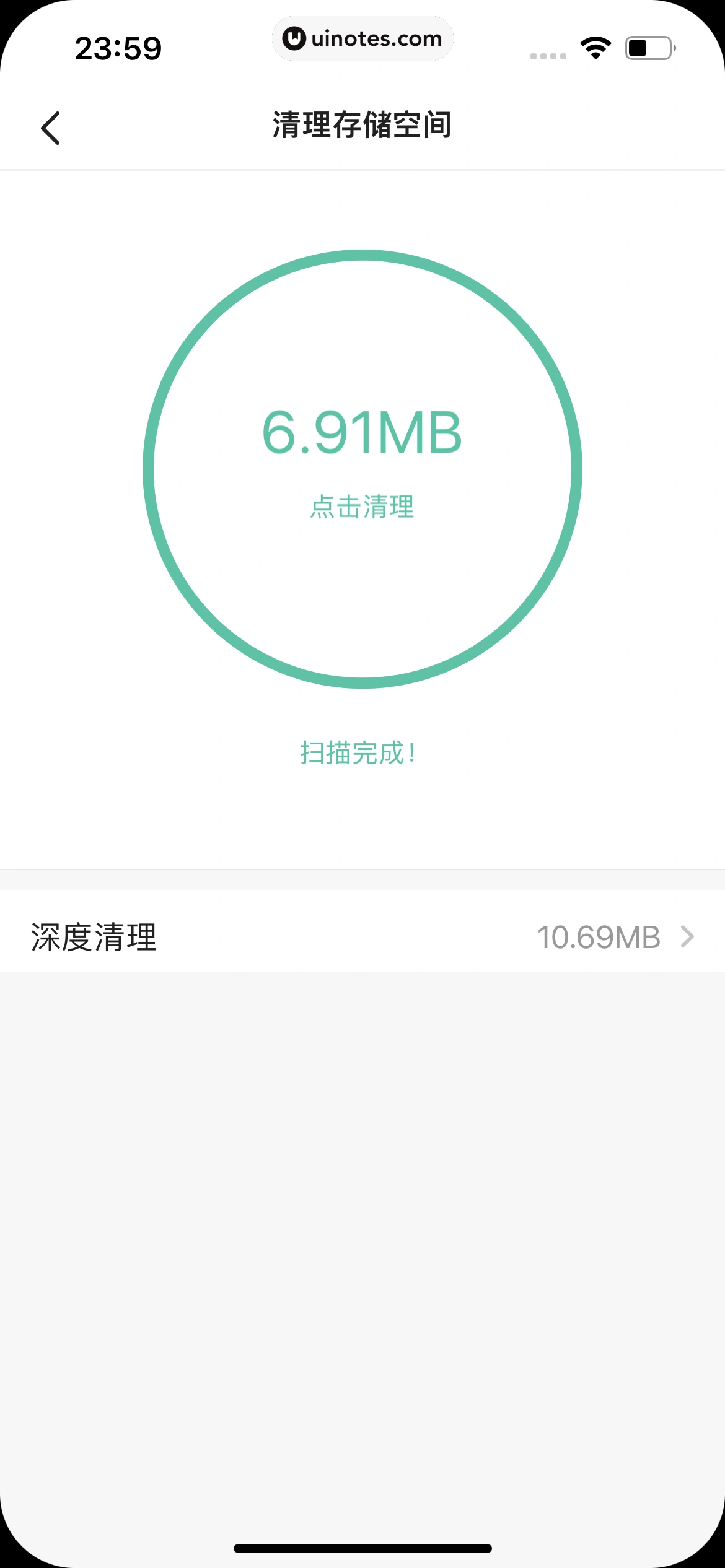Open 深度清理 row showing 10.69MB
The width and height of the screenshot is (725, 1568).
coord(362,936)
